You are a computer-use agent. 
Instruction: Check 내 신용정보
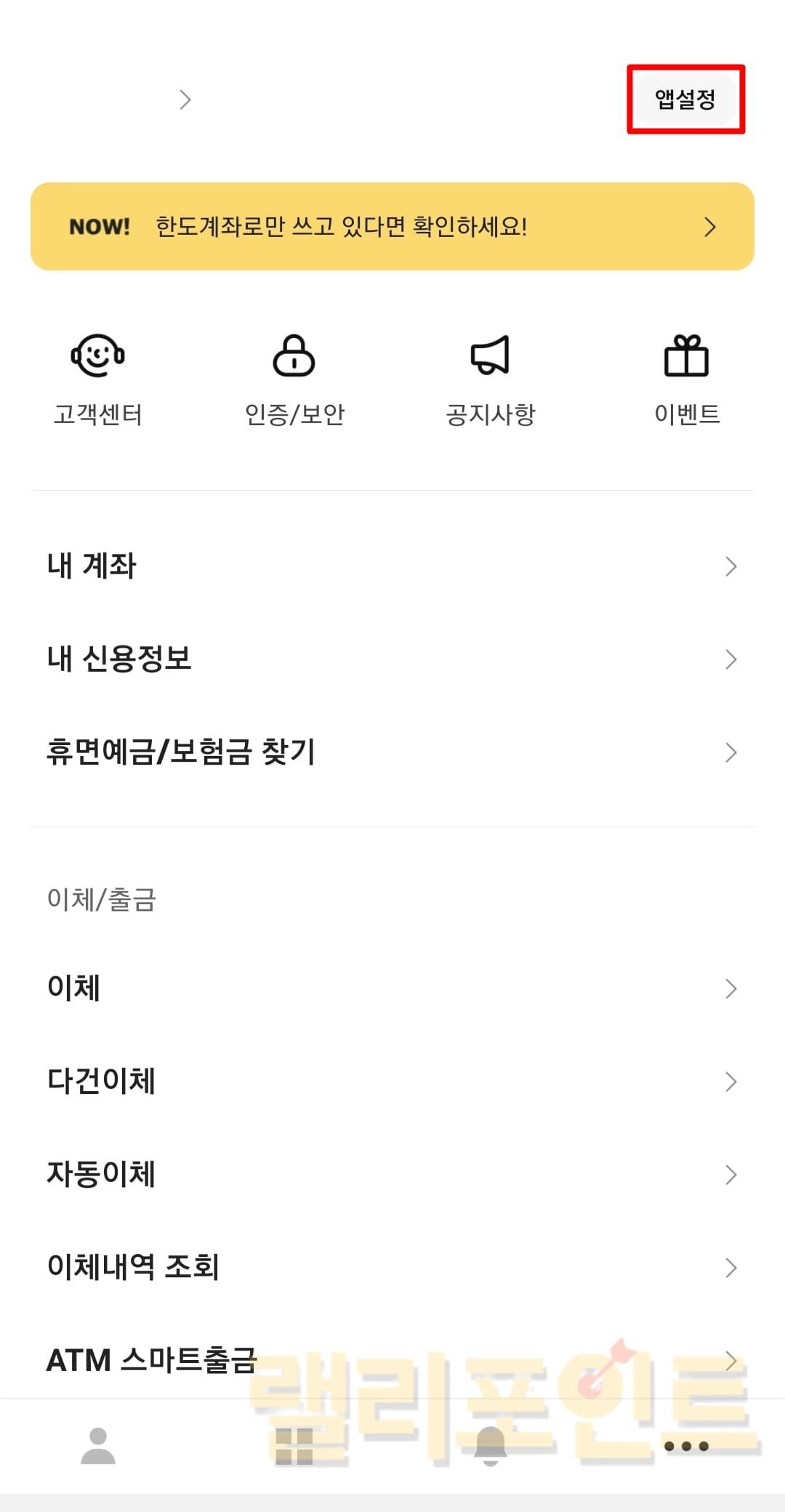(392, 659)
